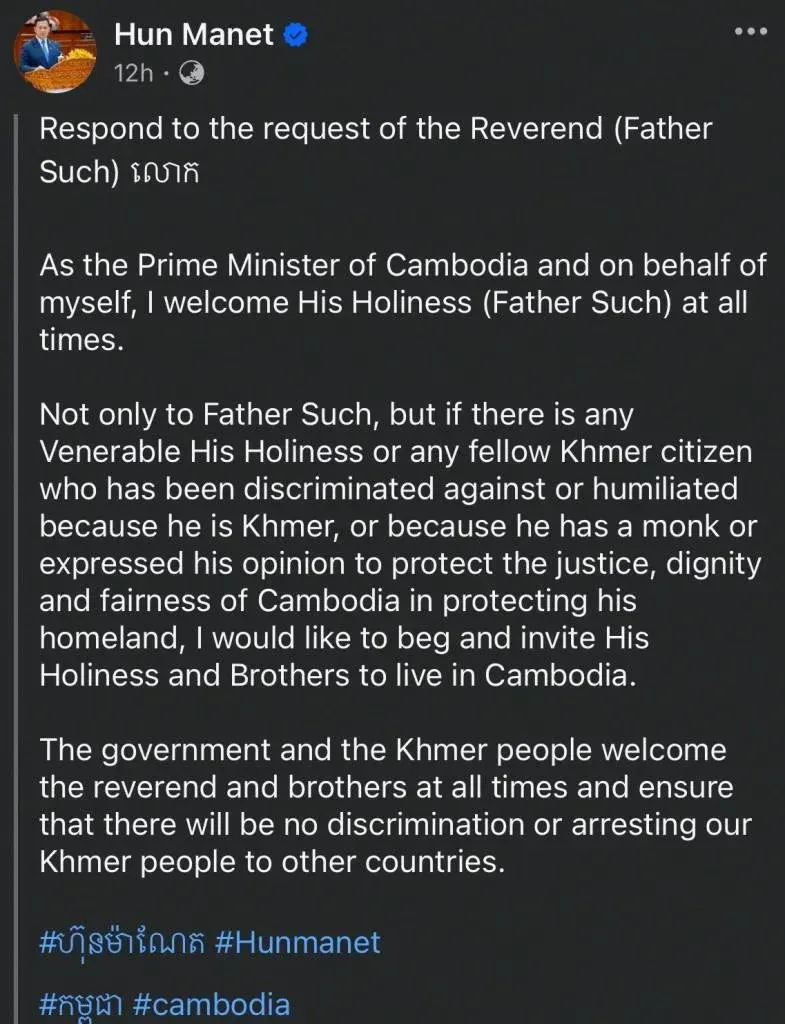
Task: Open the post's three-dot options menu
Action: coord(750,31)
